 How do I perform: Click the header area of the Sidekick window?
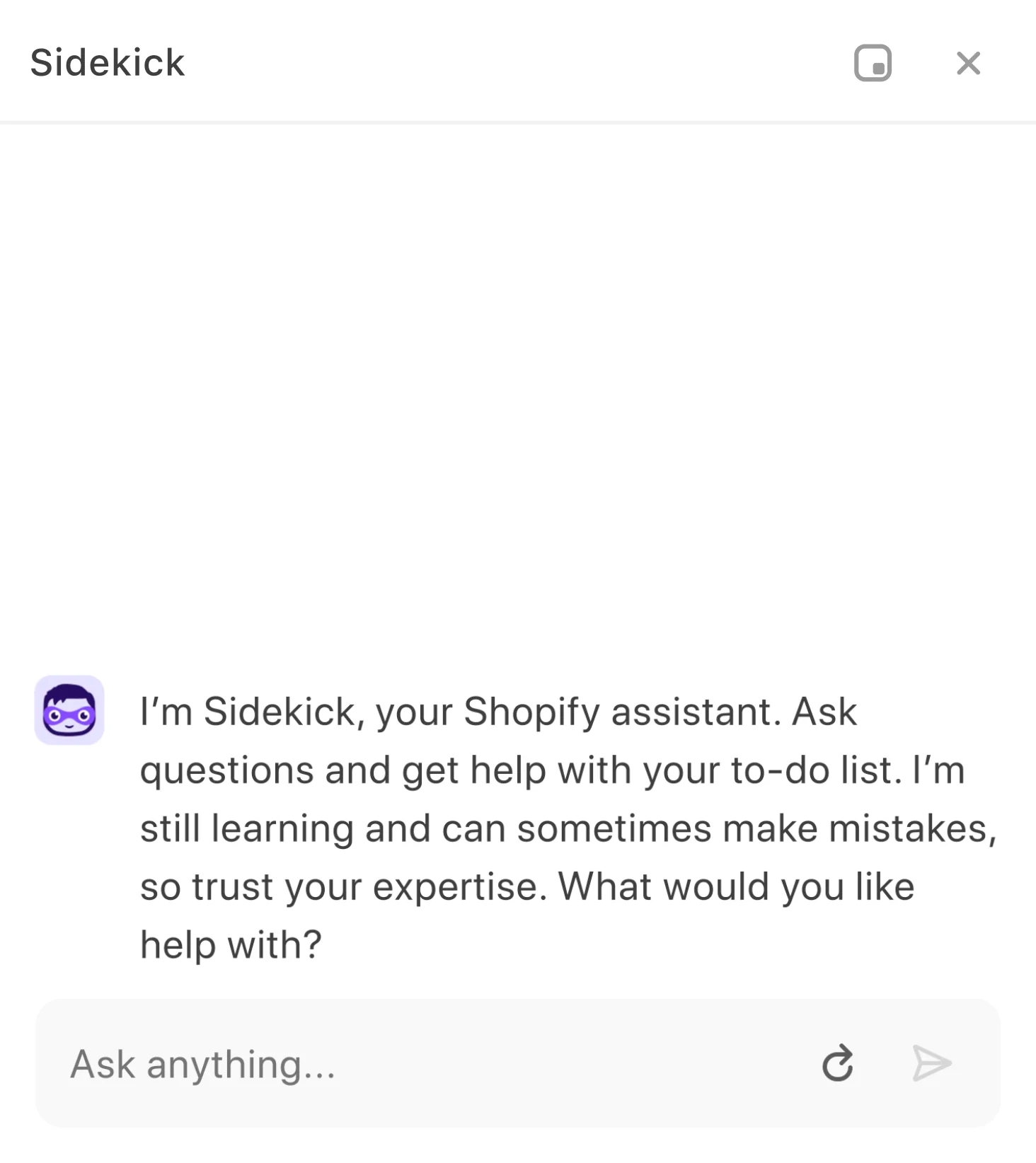pyautogui.click(x=495, y=63)
